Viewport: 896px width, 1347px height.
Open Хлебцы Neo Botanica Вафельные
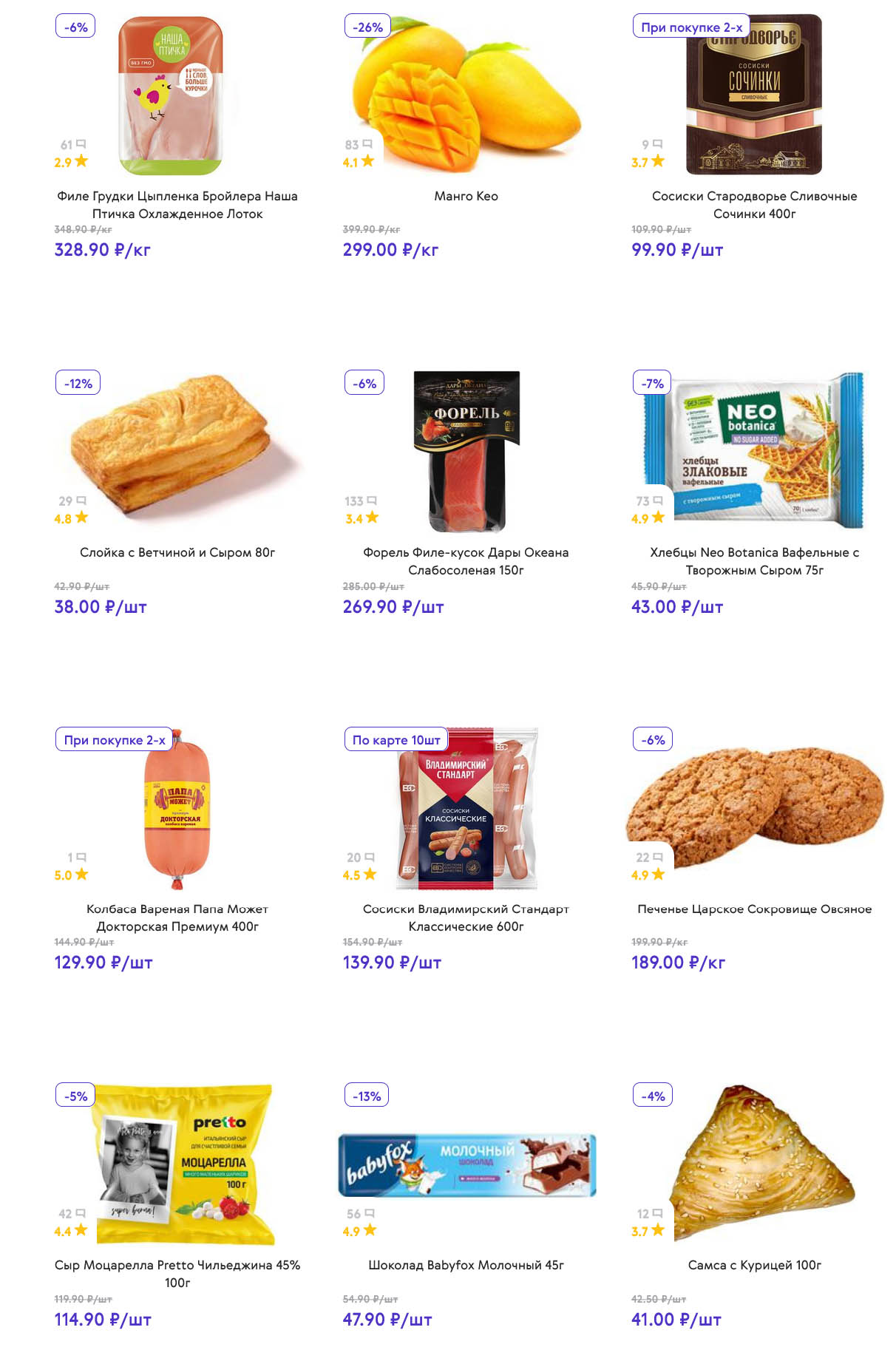point(754,561)
